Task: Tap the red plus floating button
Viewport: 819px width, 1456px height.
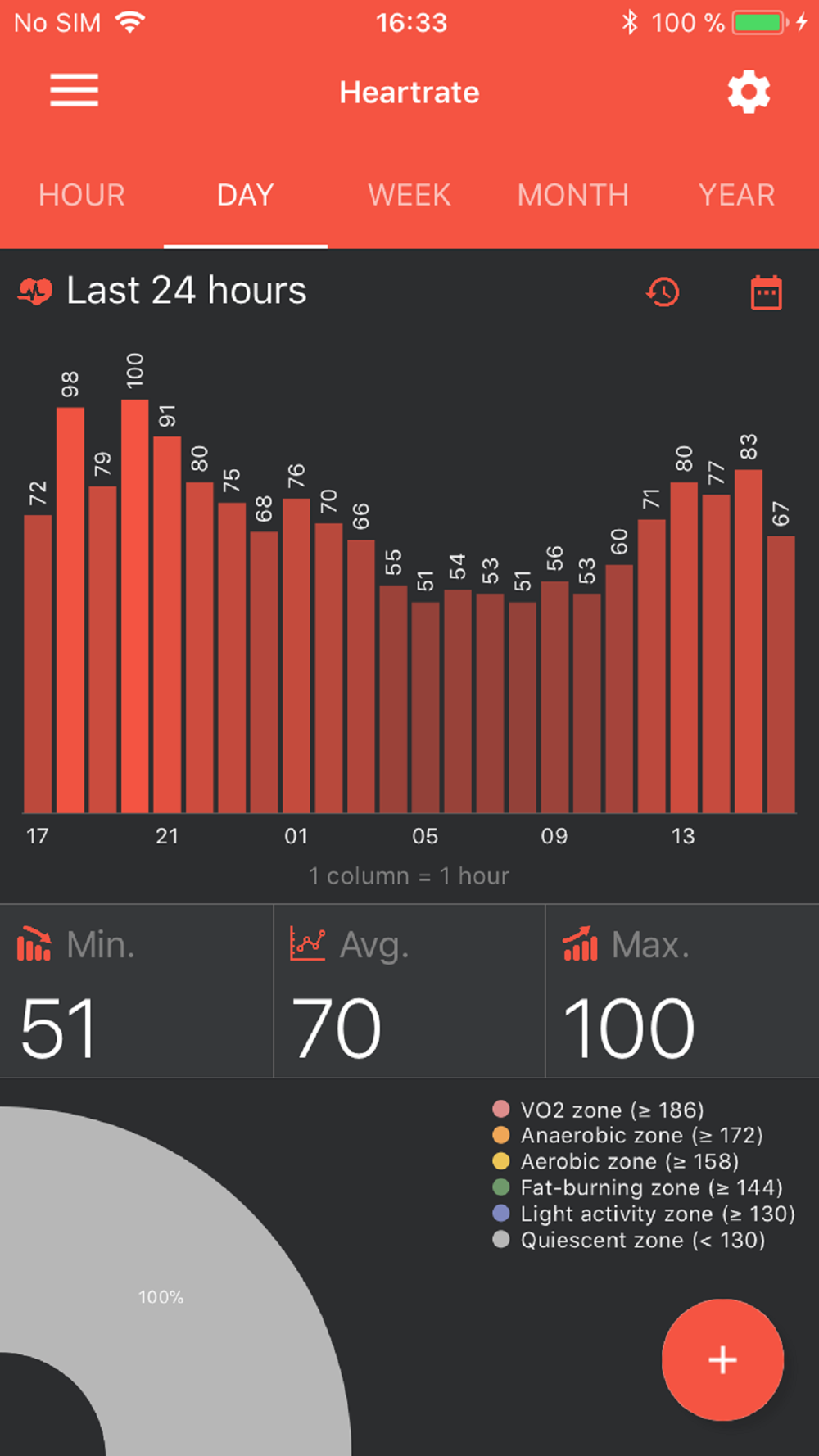Action: [x=722, y=1359]
